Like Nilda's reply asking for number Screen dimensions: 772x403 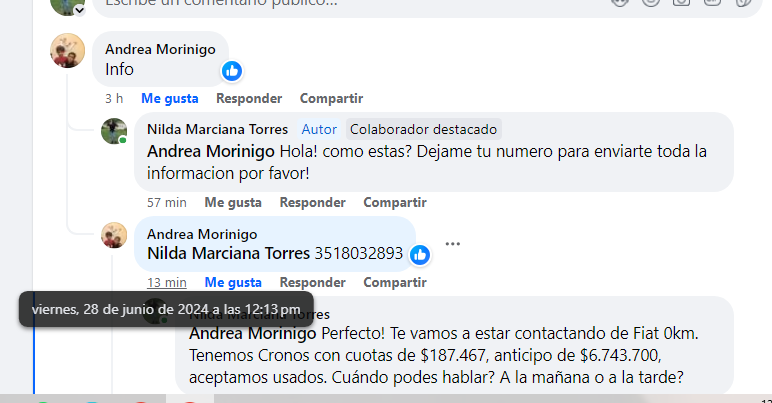(x=233, y=202)
